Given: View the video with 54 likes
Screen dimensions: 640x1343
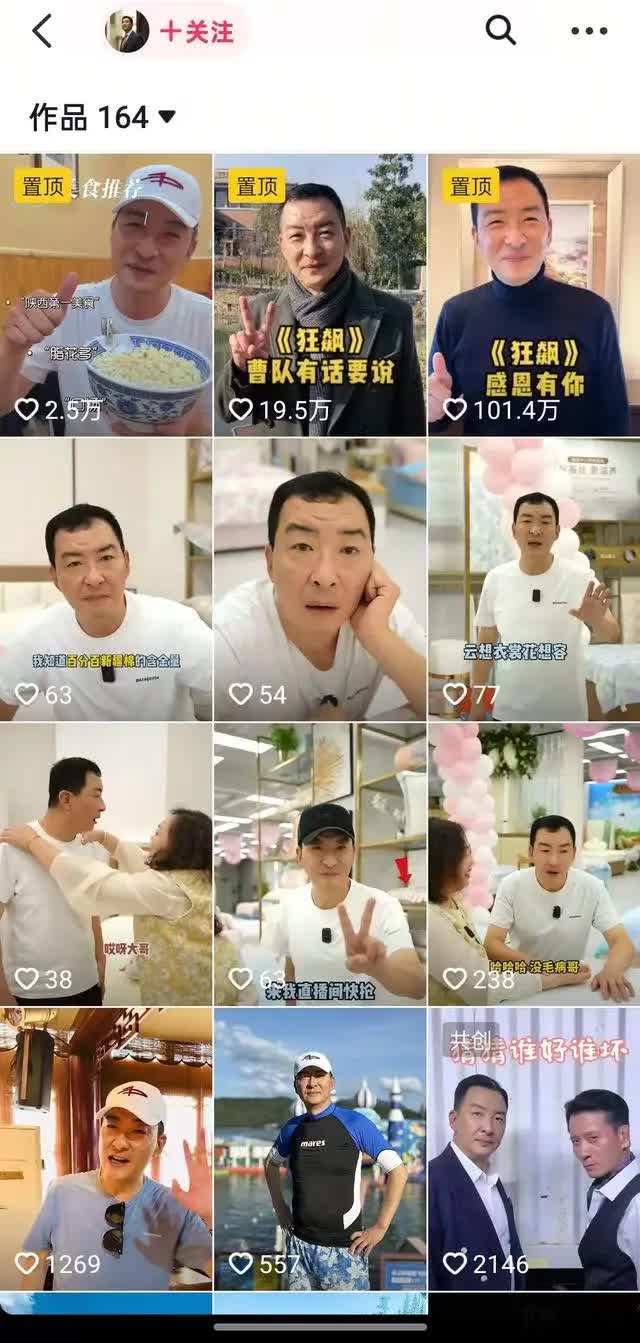Looking at the screenshot, I should pyautogui.click(x=320, y=580).
